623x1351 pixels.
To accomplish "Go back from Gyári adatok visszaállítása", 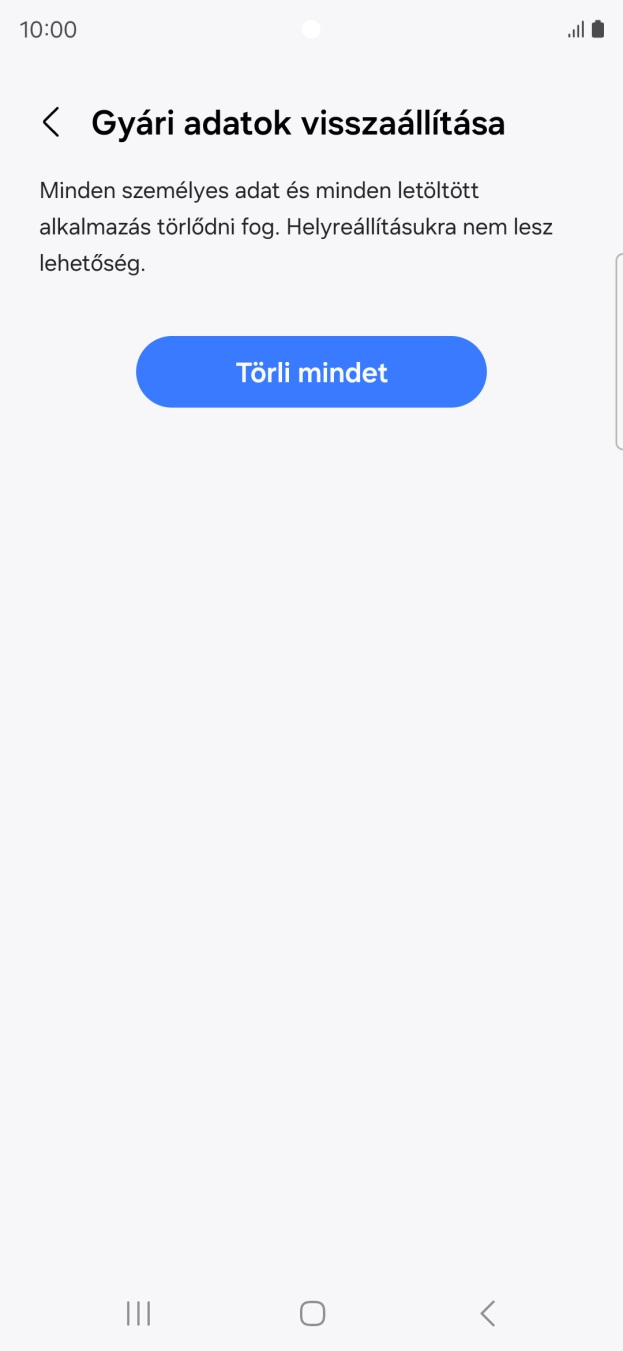I will 51,123.
